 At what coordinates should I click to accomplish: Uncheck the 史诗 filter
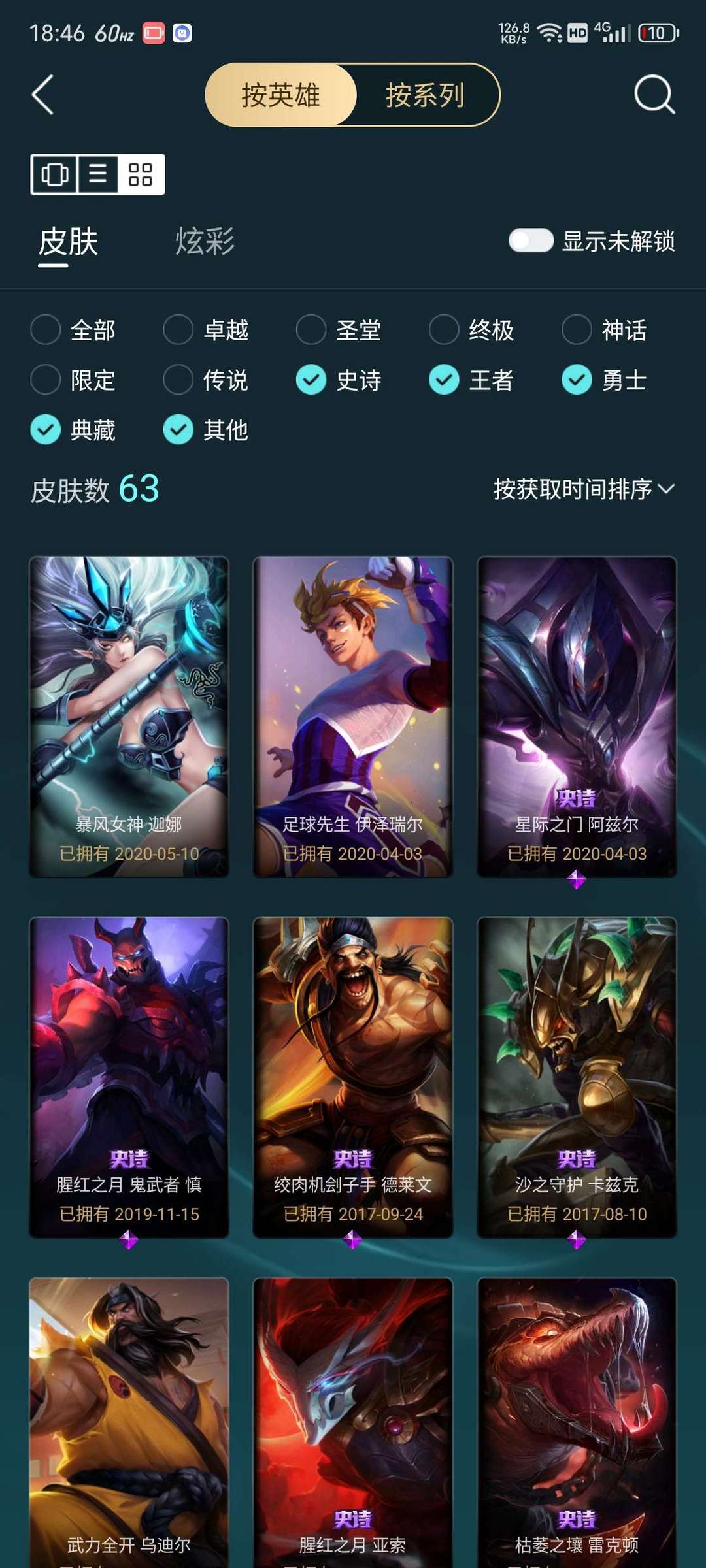(339, 380)
